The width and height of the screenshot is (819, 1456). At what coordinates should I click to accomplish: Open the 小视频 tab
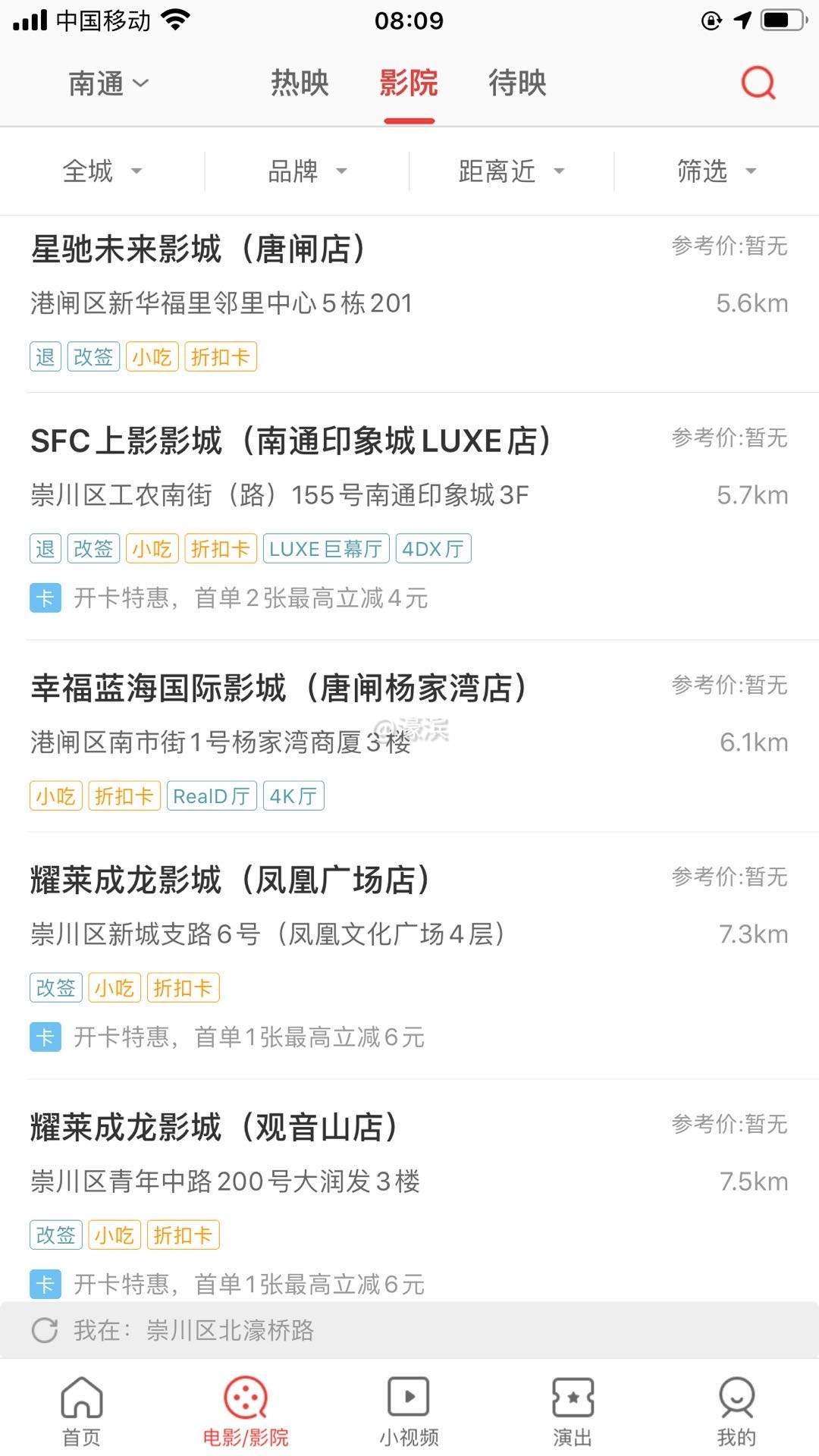coord(409,1410)
